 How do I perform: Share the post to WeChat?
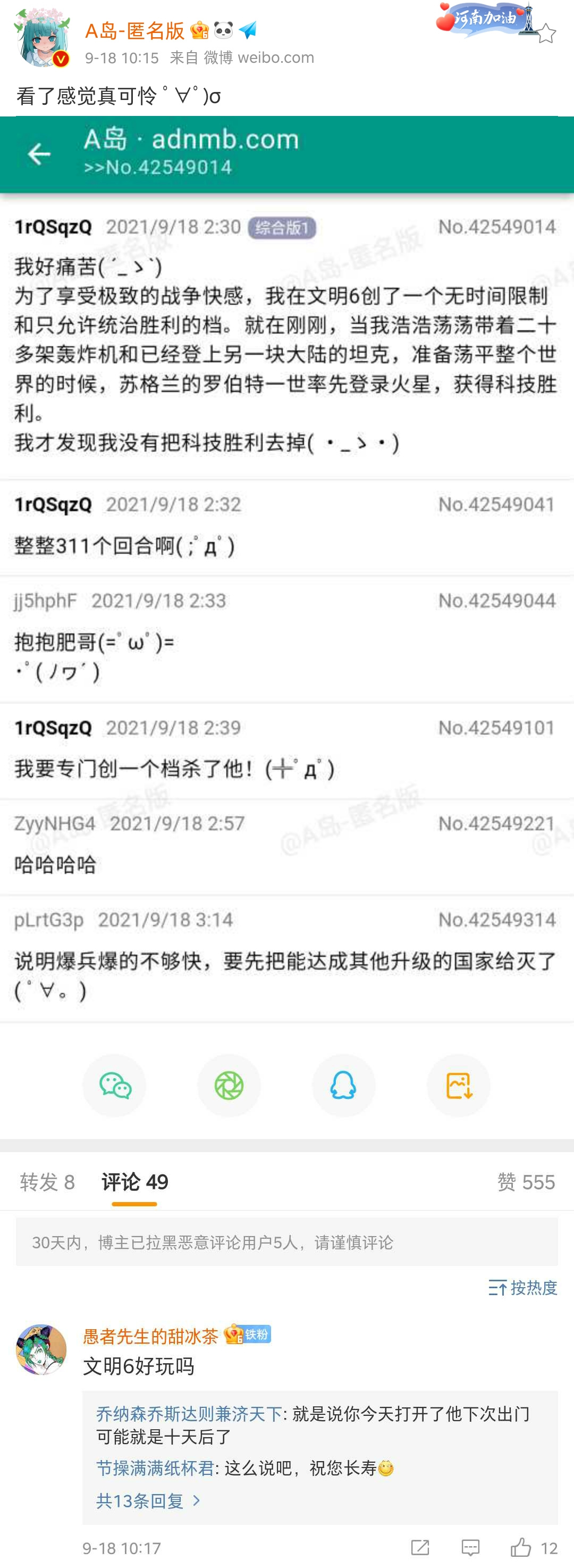pos(114,1085)
